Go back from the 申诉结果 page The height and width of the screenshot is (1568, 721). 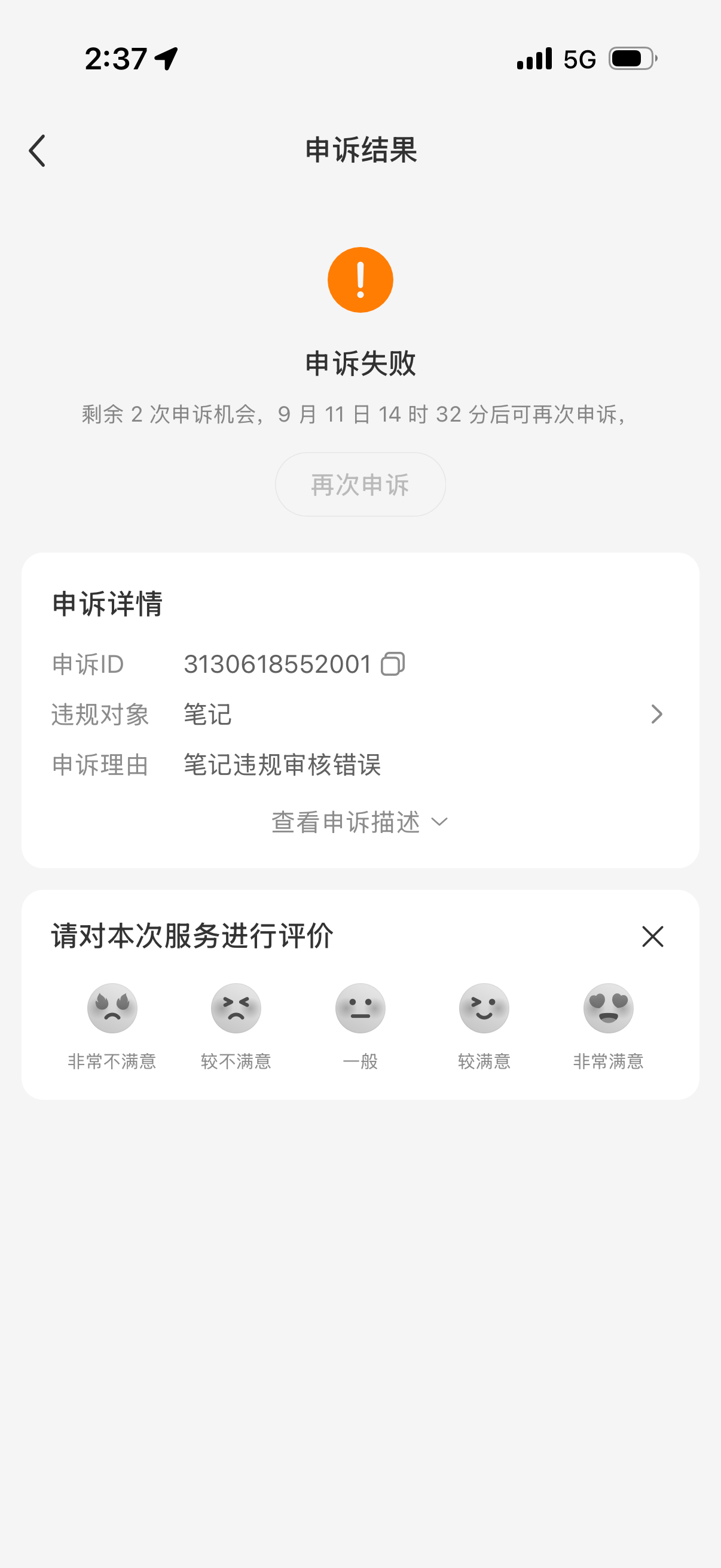tap(37, 151)
